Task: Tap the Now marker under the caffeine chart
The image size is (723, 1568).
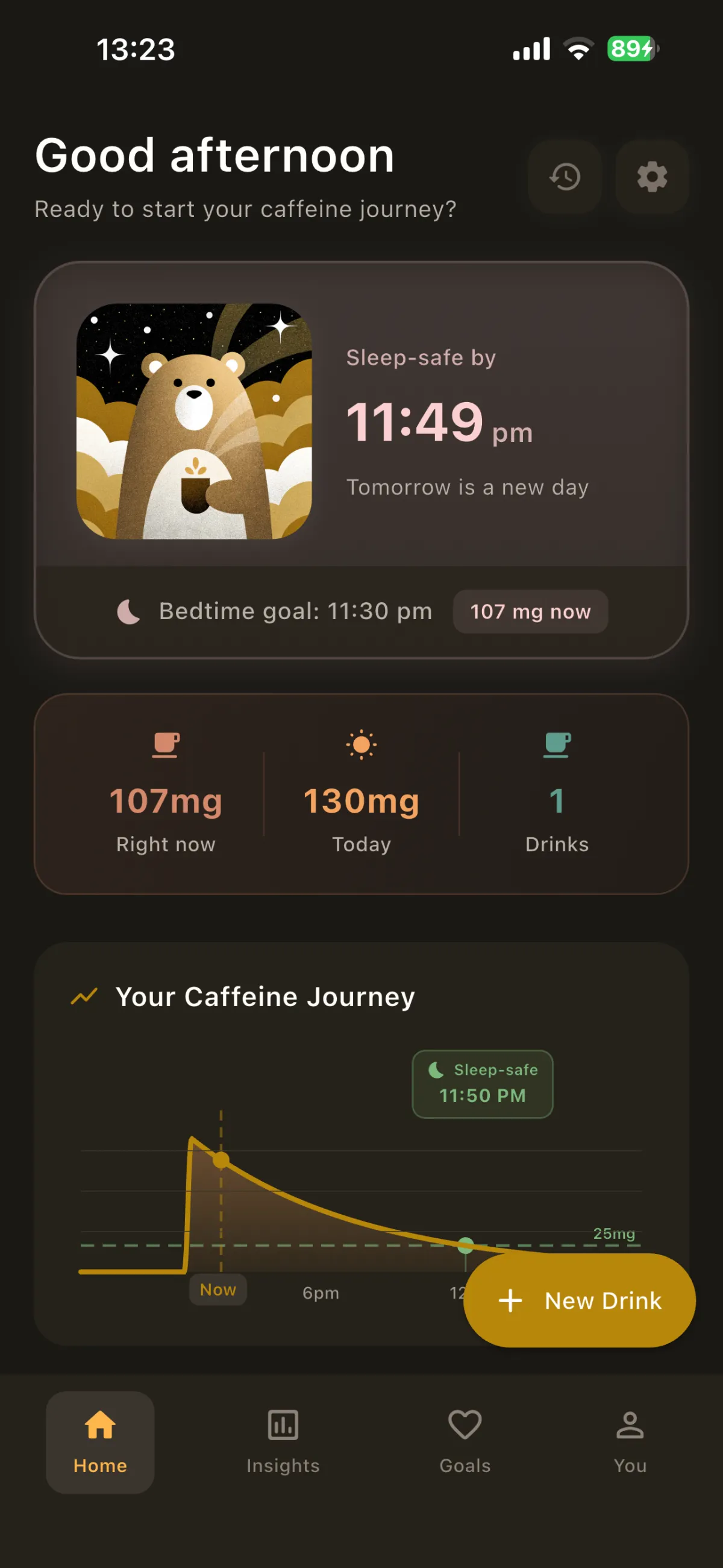Action: 218,1290
